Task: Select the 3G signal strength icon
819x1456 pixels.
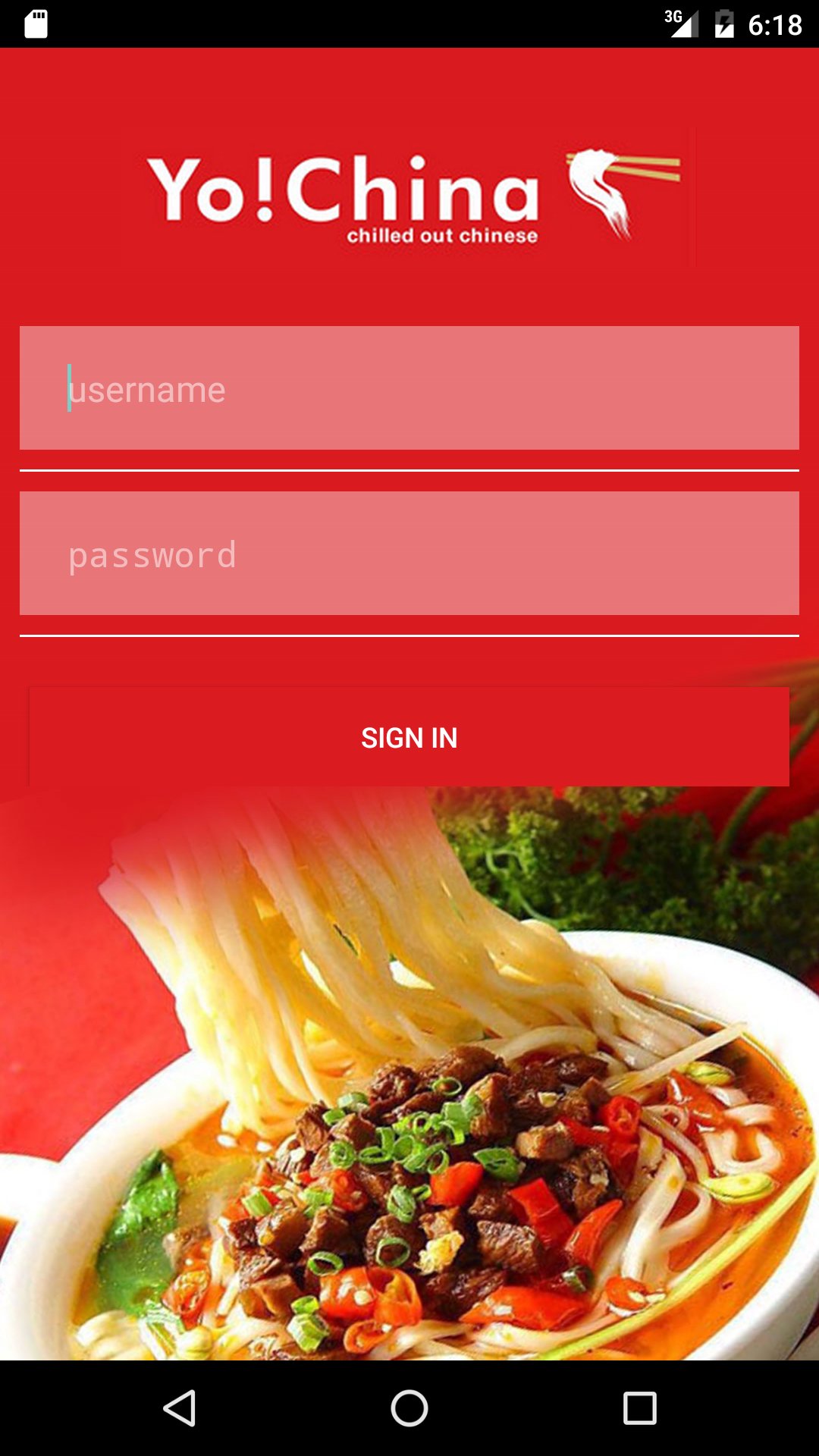Action: 682,23
